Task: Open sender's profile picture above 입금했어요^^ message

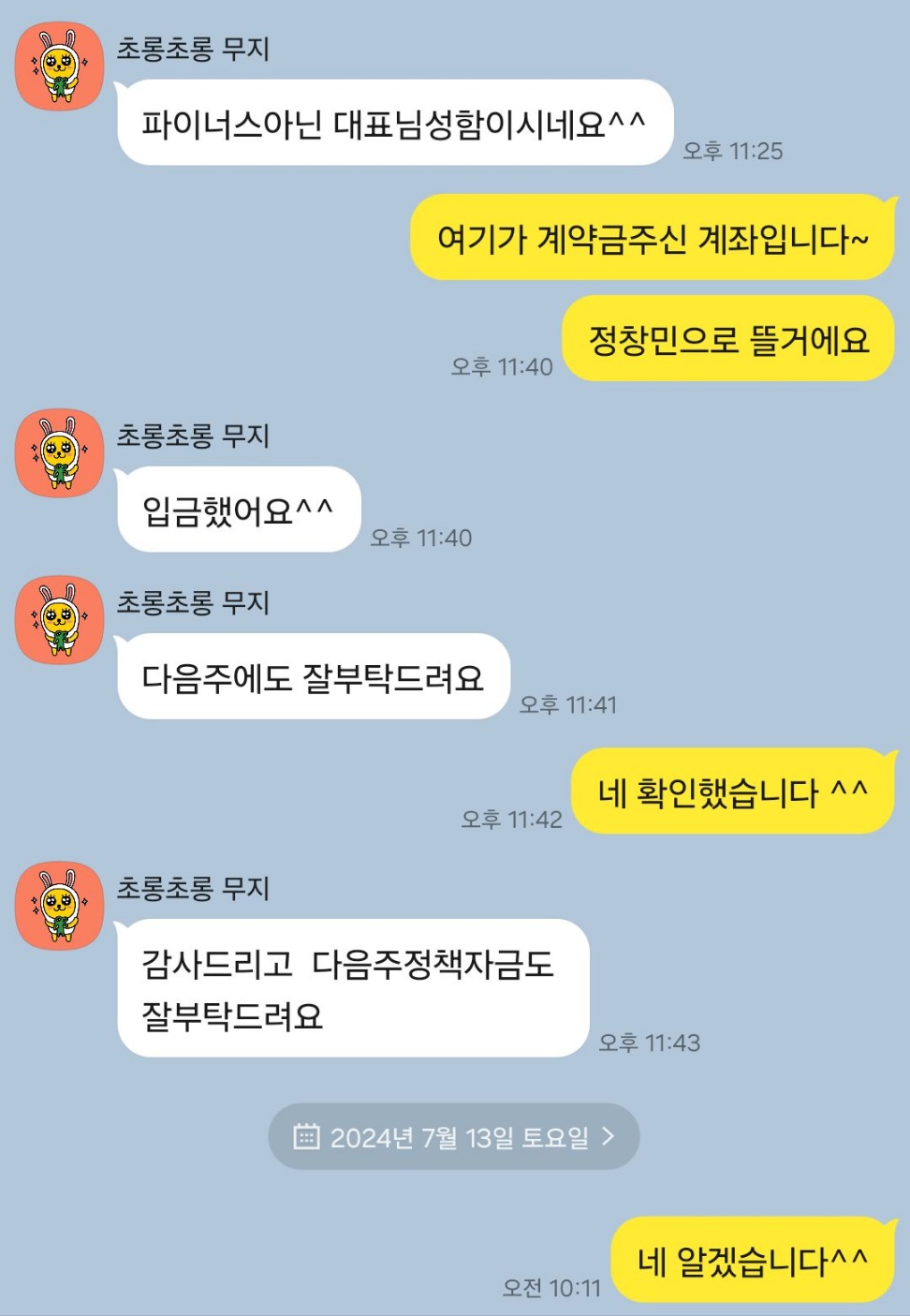Action: 59,452
